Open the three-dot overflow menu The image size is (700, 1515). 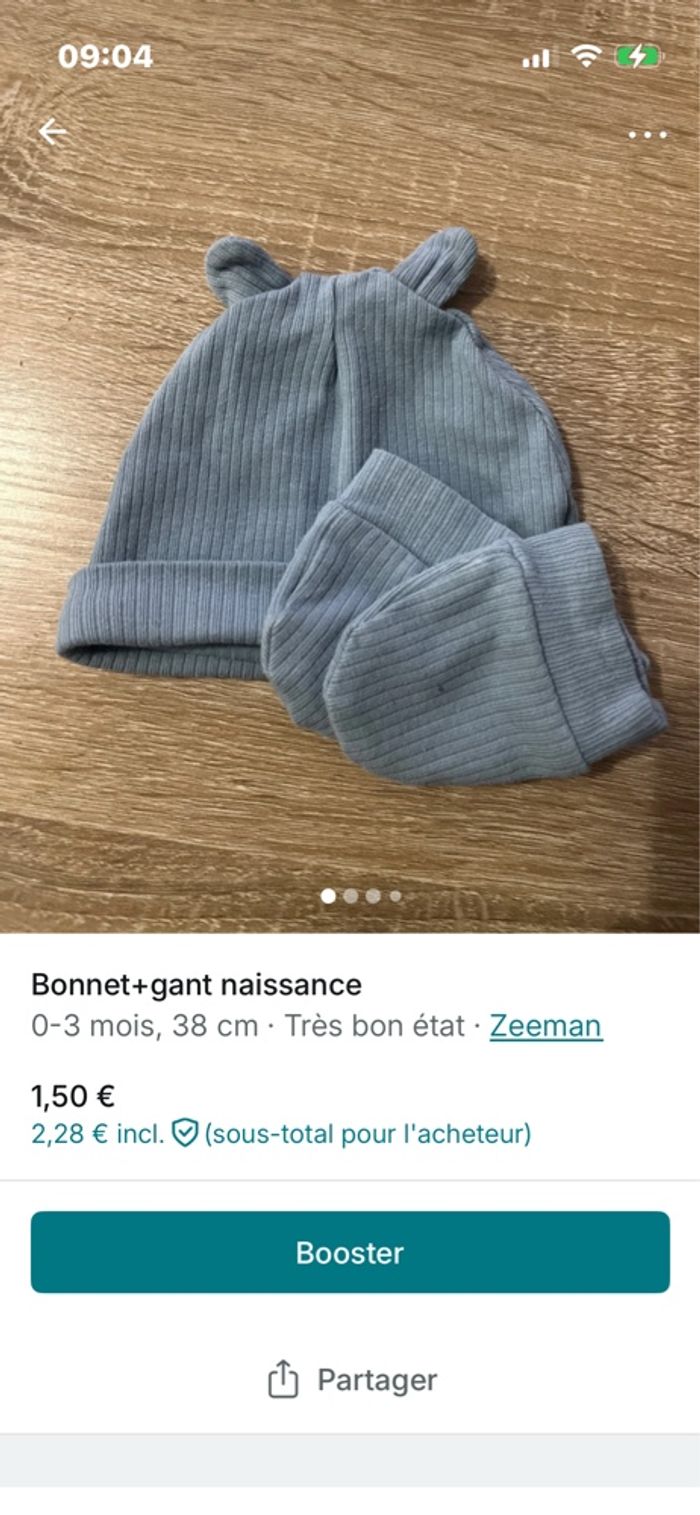pos(647,135)
